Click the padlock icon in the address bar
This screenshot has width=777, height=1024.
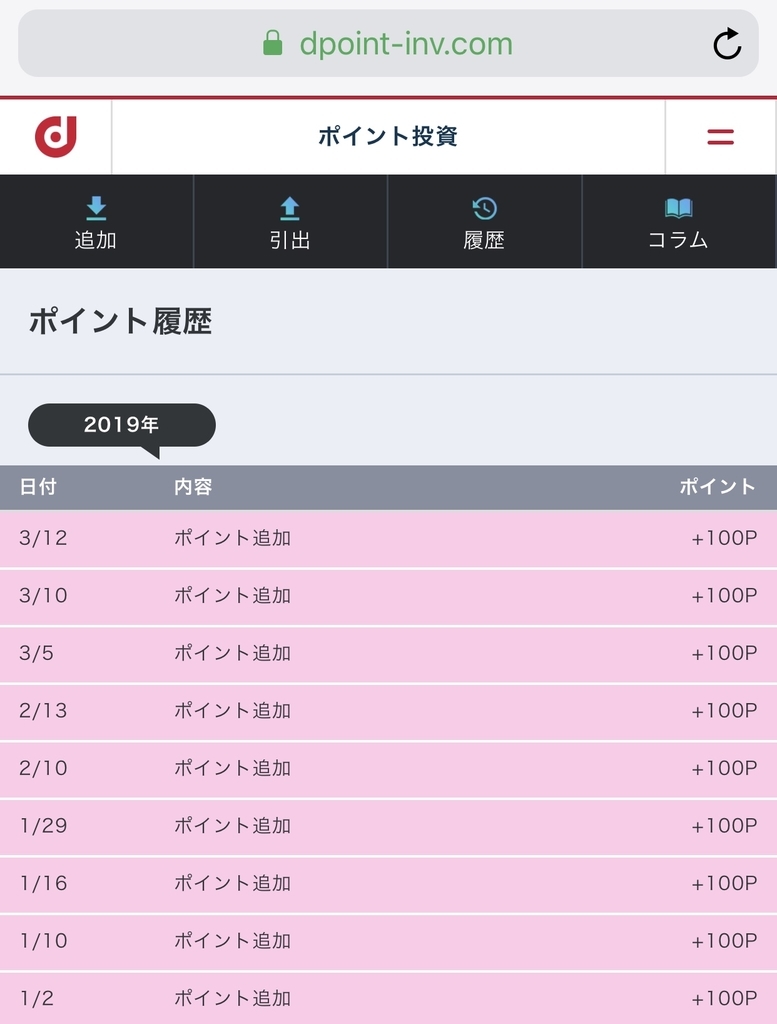(x=273, y=42)
